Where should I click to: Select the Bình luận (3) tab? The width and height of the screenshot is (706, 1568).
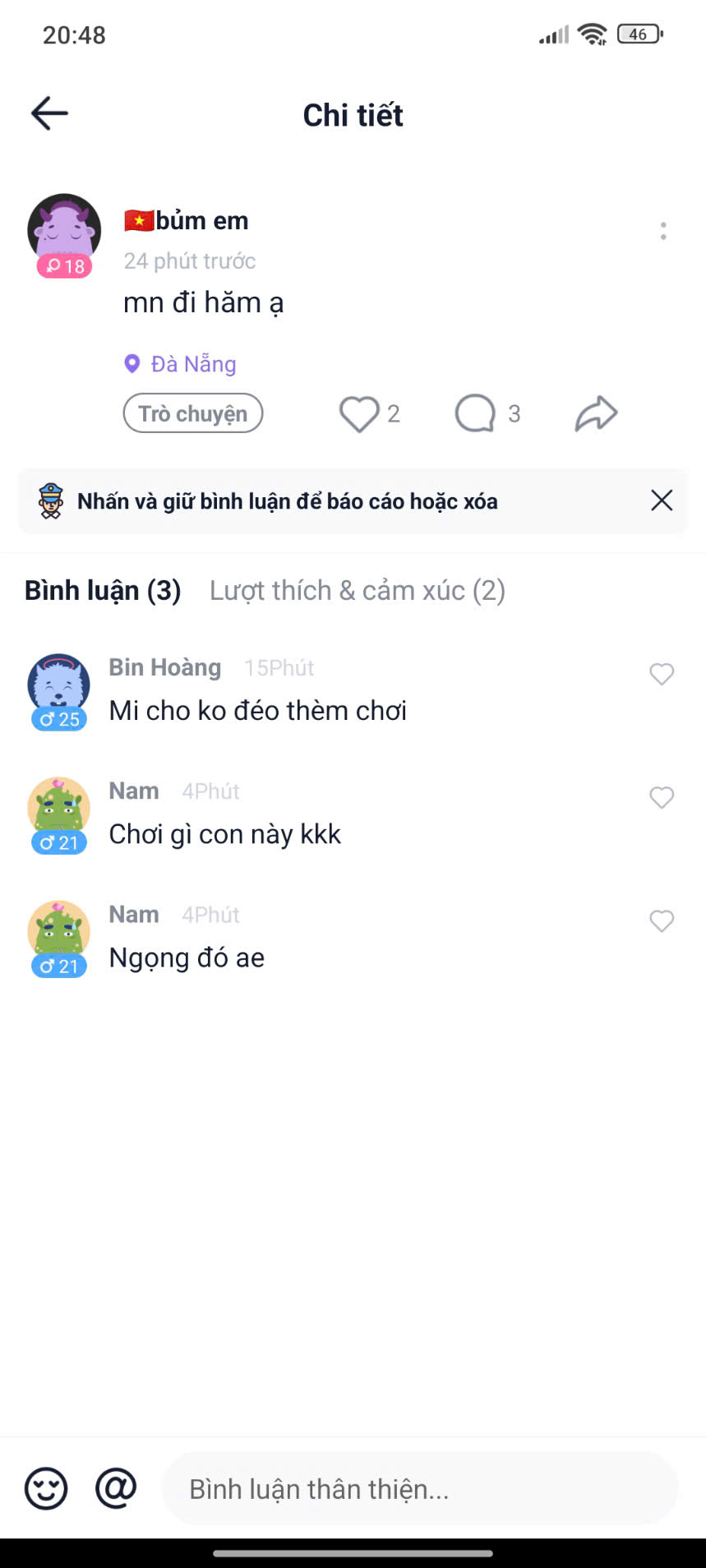pyautogui.click(x=103, y=590)
